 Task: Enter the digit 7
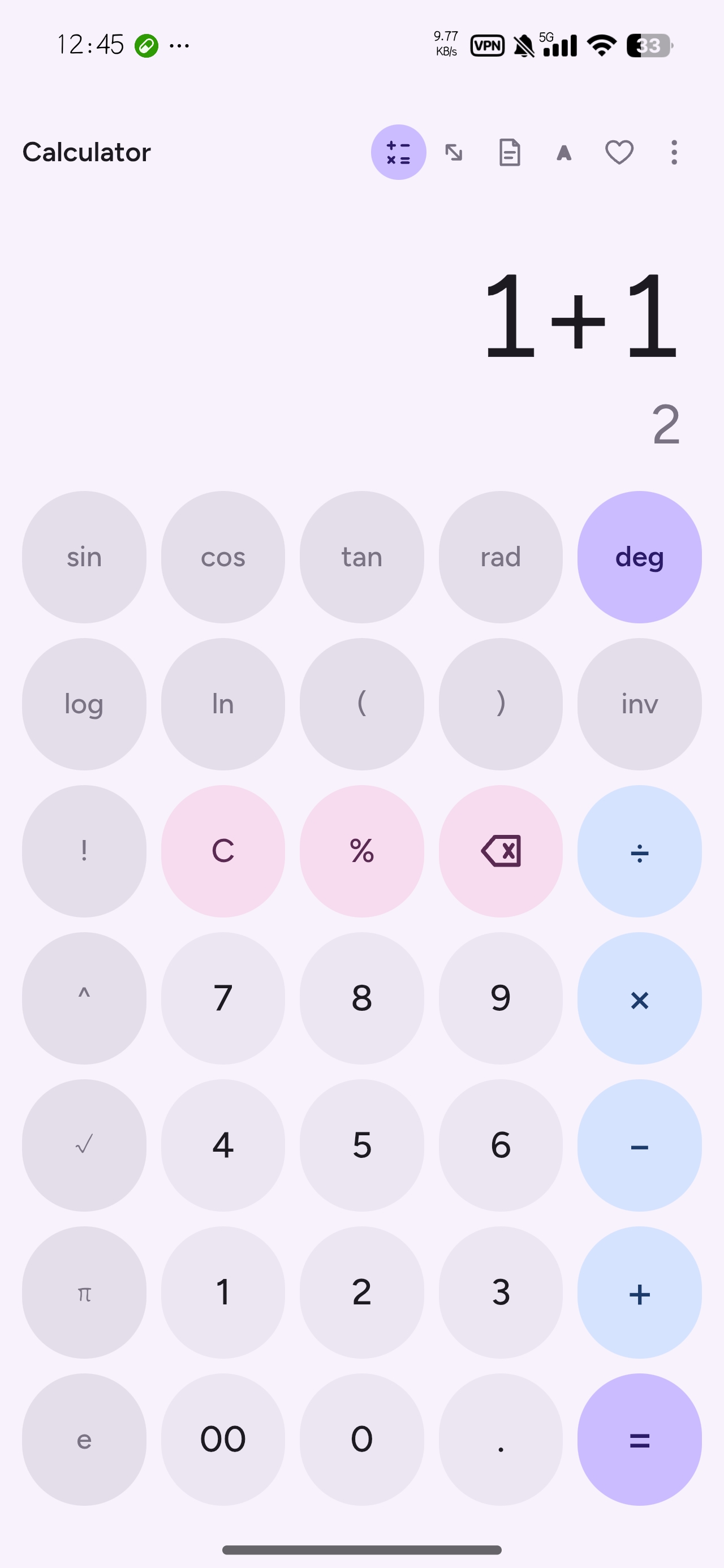pyautogui.click(x=223, y=998)
